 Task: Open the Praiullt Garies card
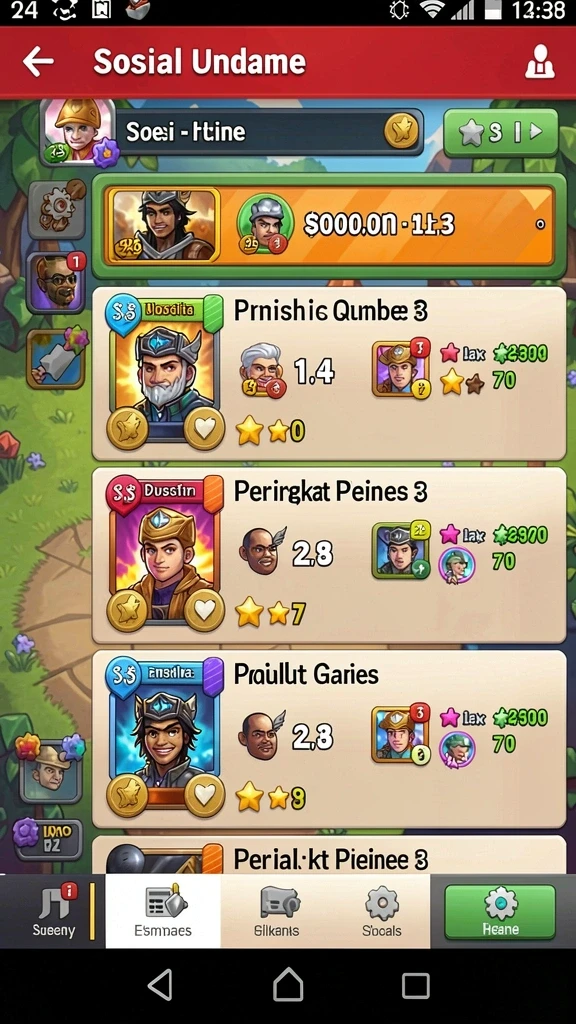click(x=329, y=739)
